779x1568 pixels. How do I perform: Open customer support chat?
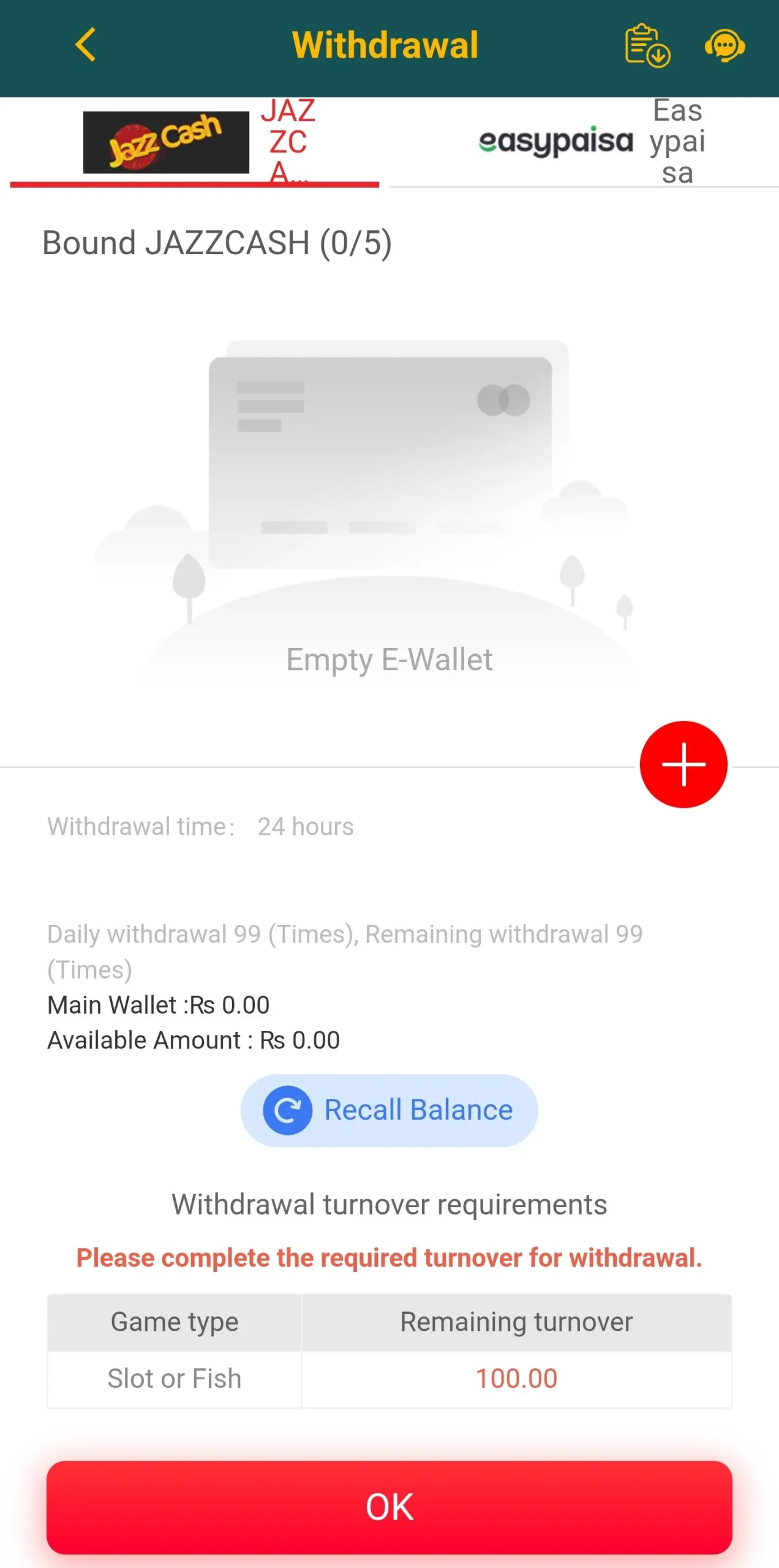click(724, 45)
